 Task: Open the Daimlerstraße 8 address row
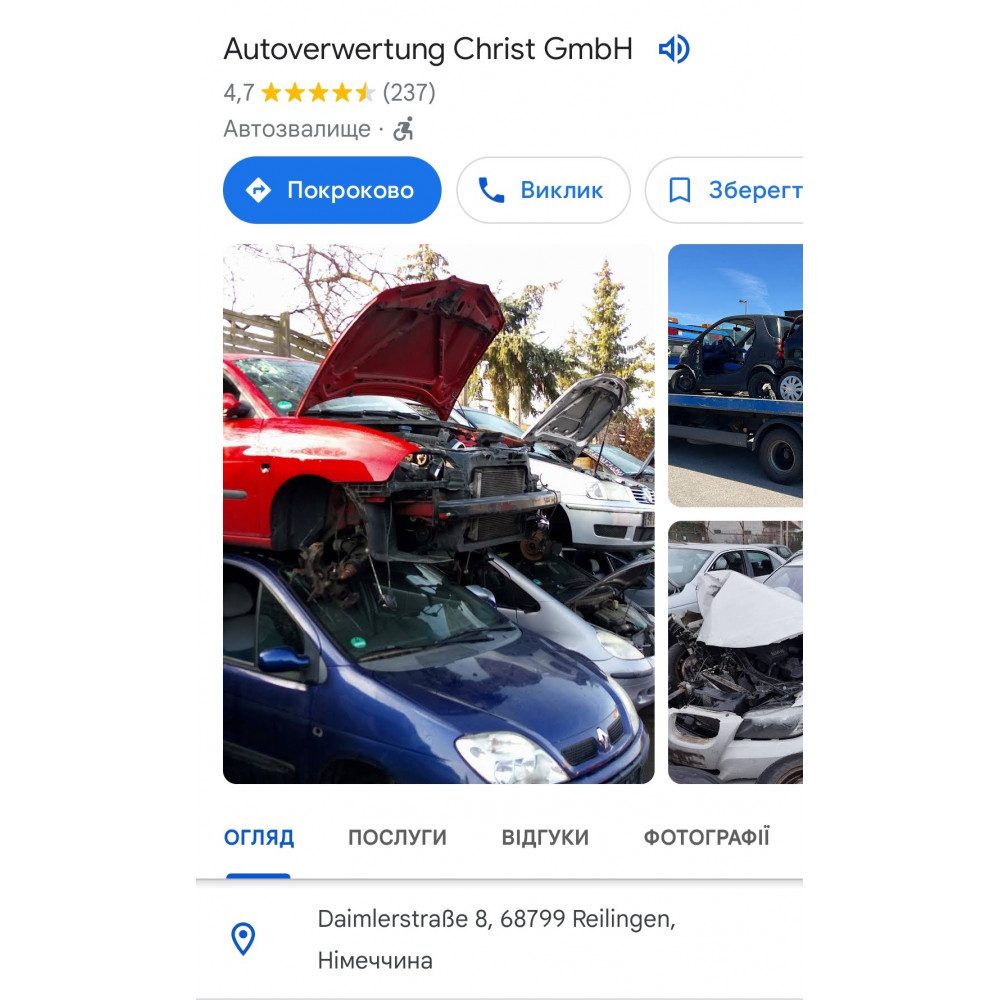pos(496,939)
